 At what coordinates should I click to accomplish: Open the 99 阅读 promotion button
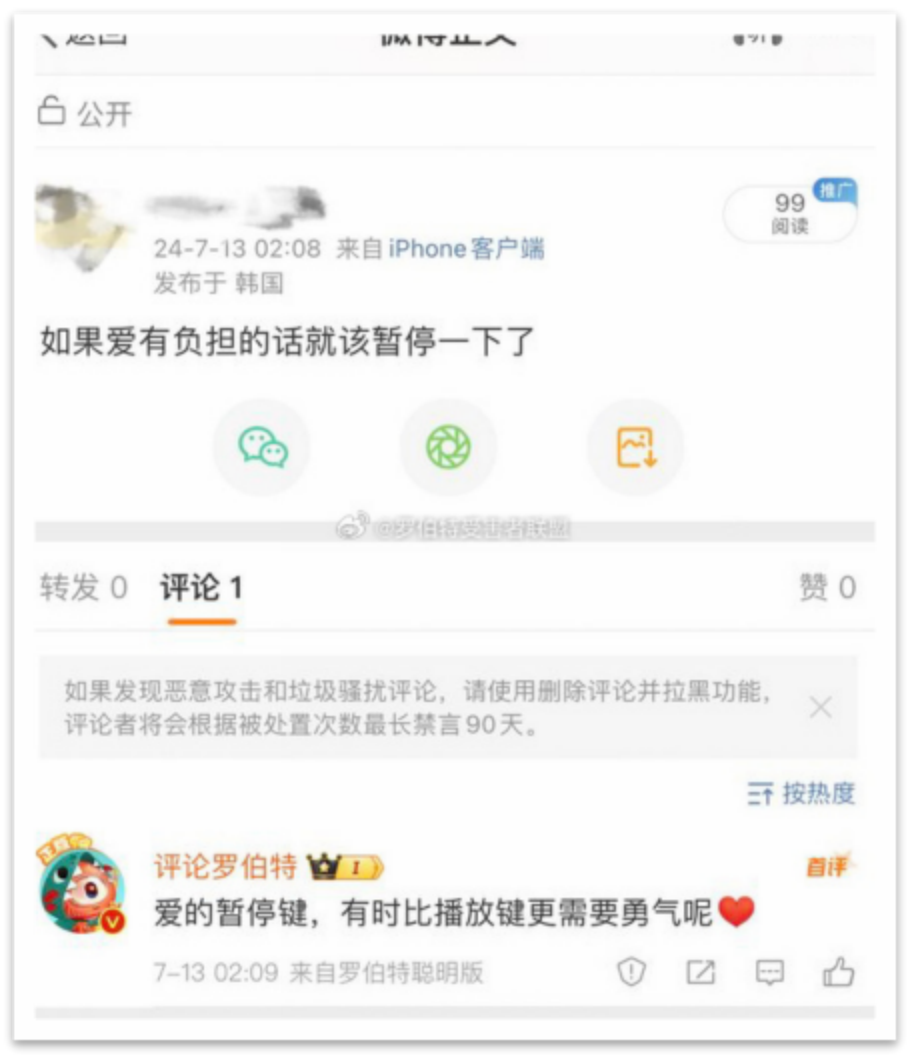(789, 213)
